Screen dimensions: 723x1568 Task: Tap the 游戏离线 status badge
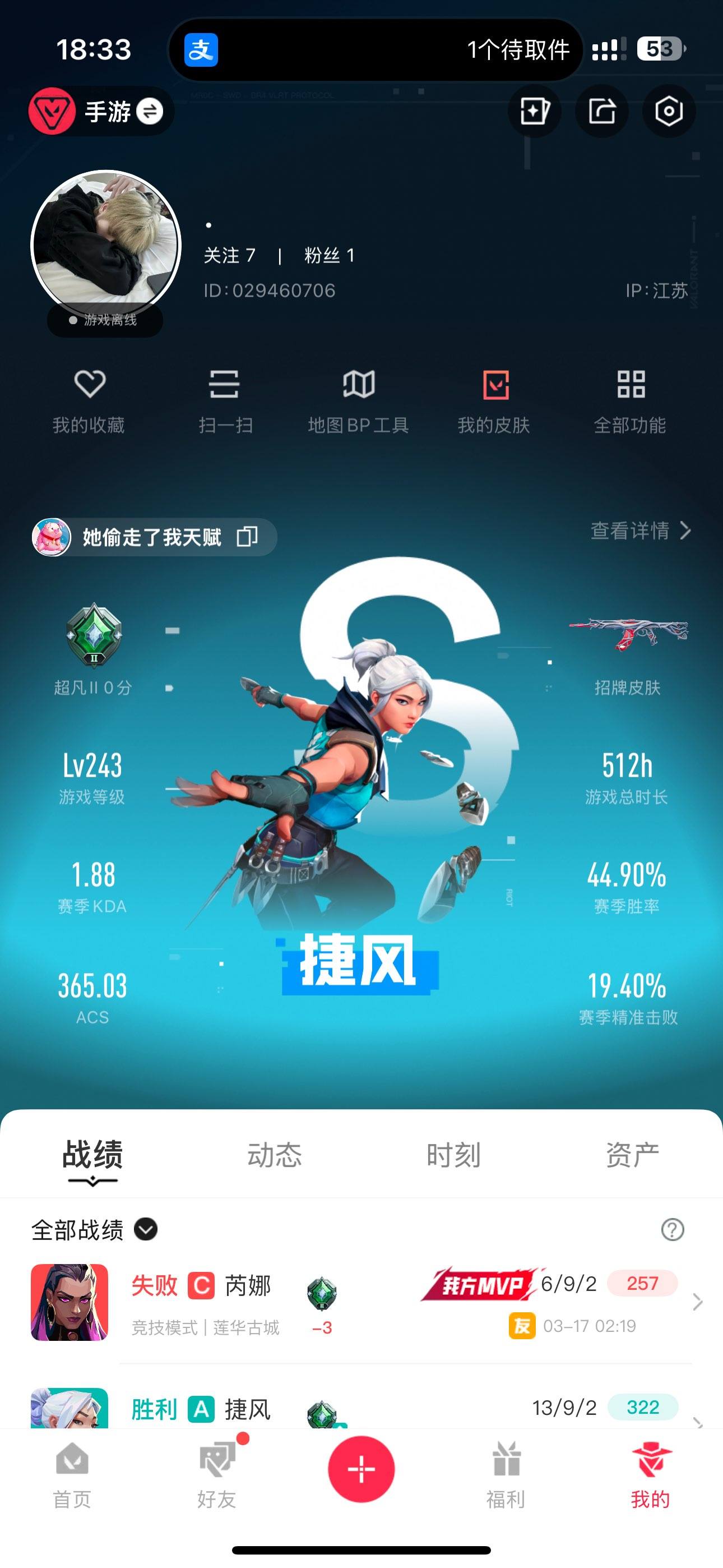pyautogui.click(x=104, y=321)
